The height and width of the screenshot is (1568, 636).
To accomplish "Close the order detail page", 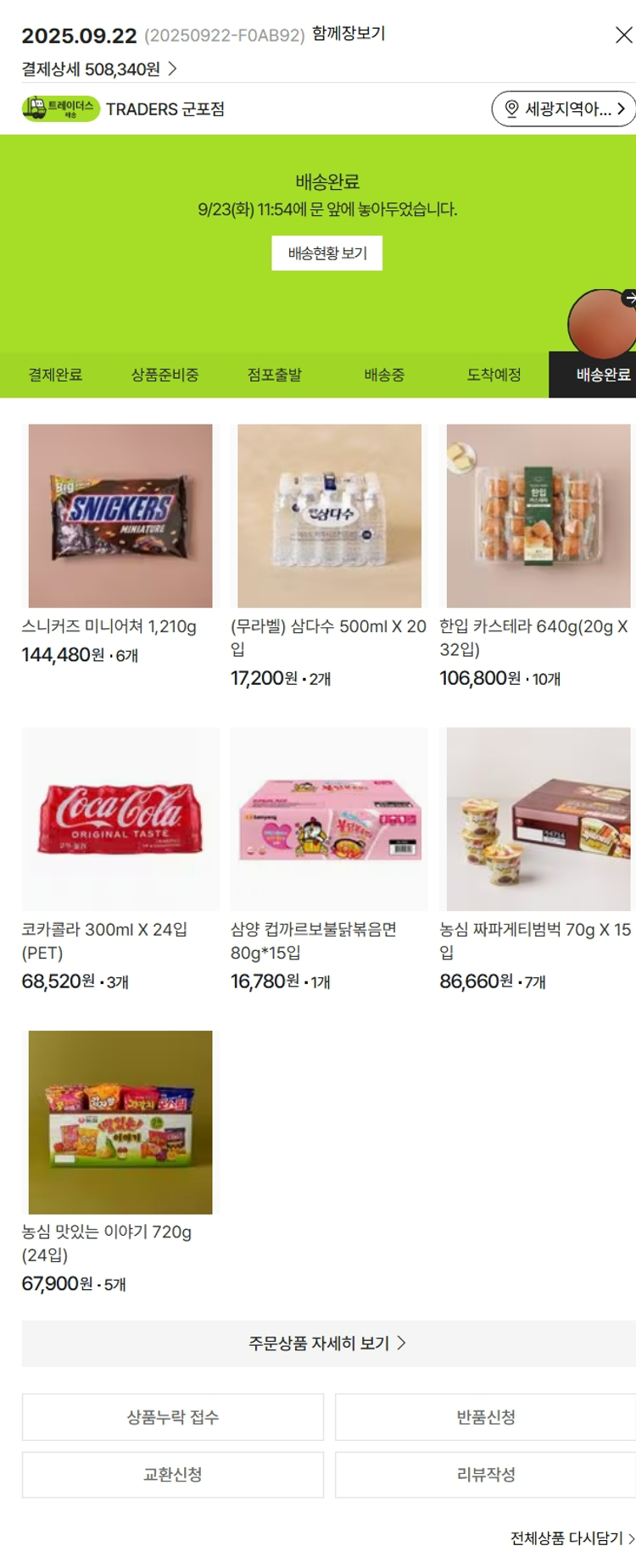I will (x=623, y=35).
